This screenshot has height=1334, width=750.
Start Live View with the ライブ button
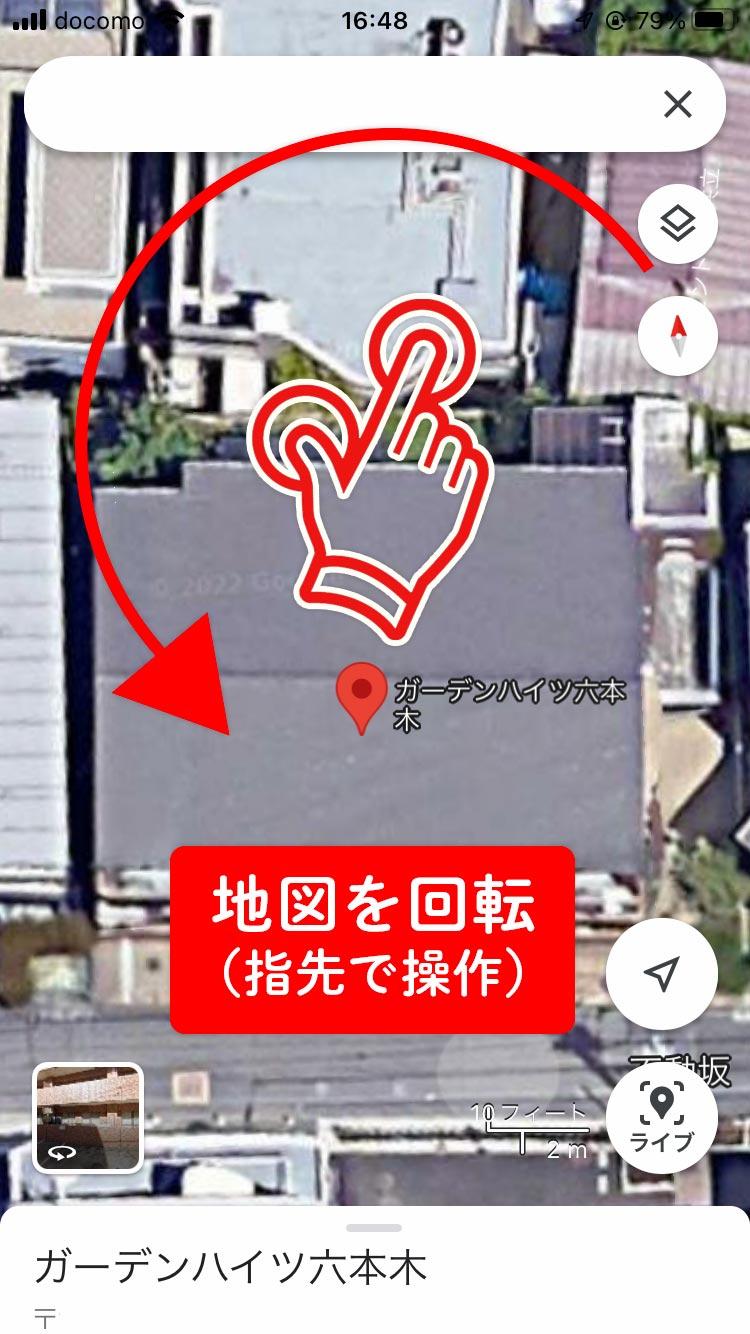point(661,1117)
